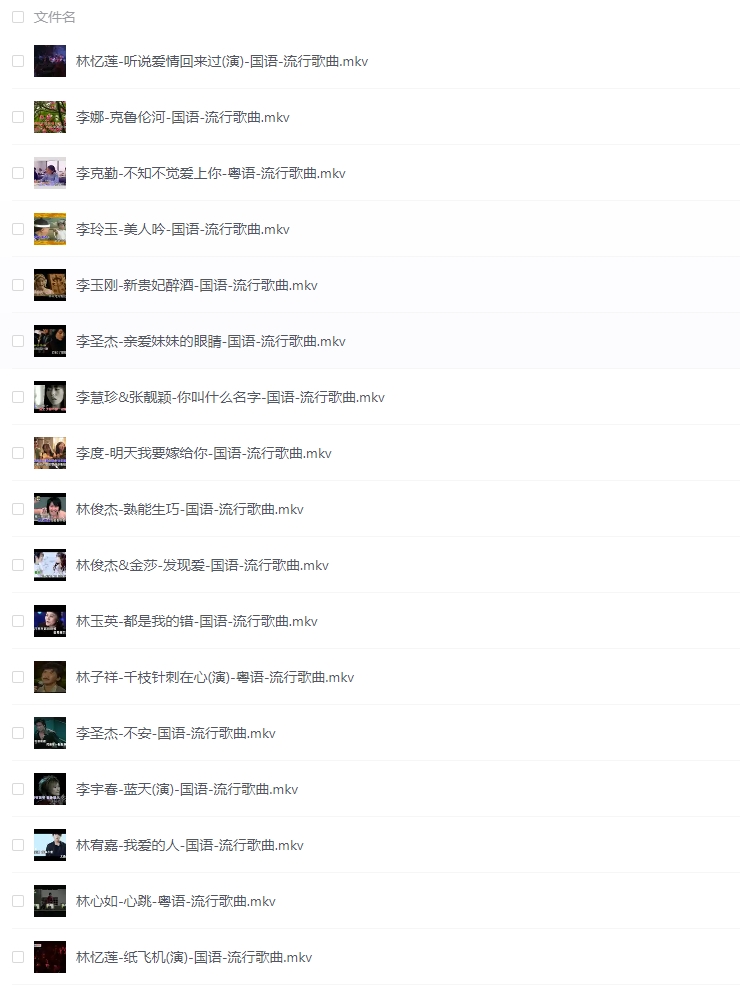Open 李玉刚-新贵妃醉酒 file
Image resolution: width=740 pixels, height=991 pixels.
[x=196, y=285]
